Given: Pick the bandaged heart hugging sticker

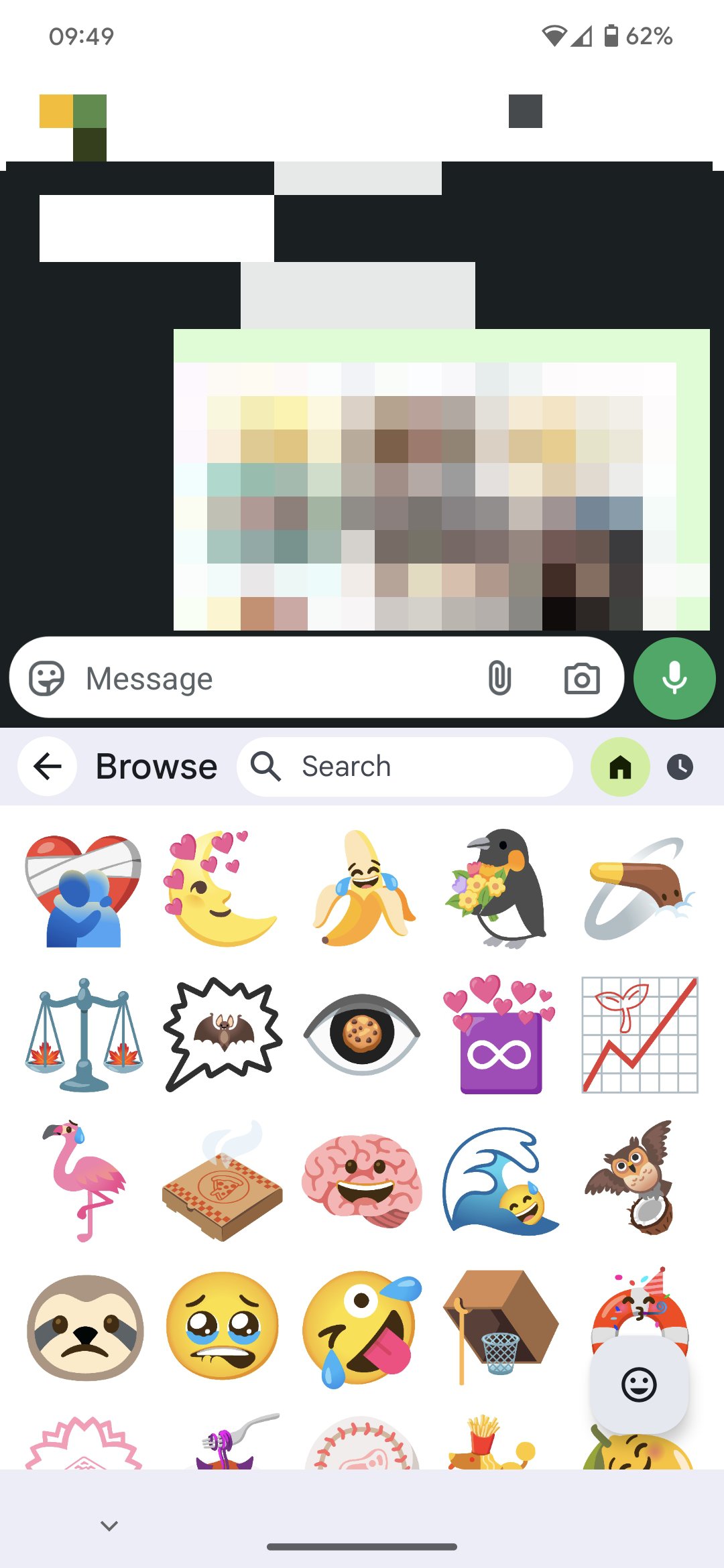Looking at the screenshot, I should [84, 890].
